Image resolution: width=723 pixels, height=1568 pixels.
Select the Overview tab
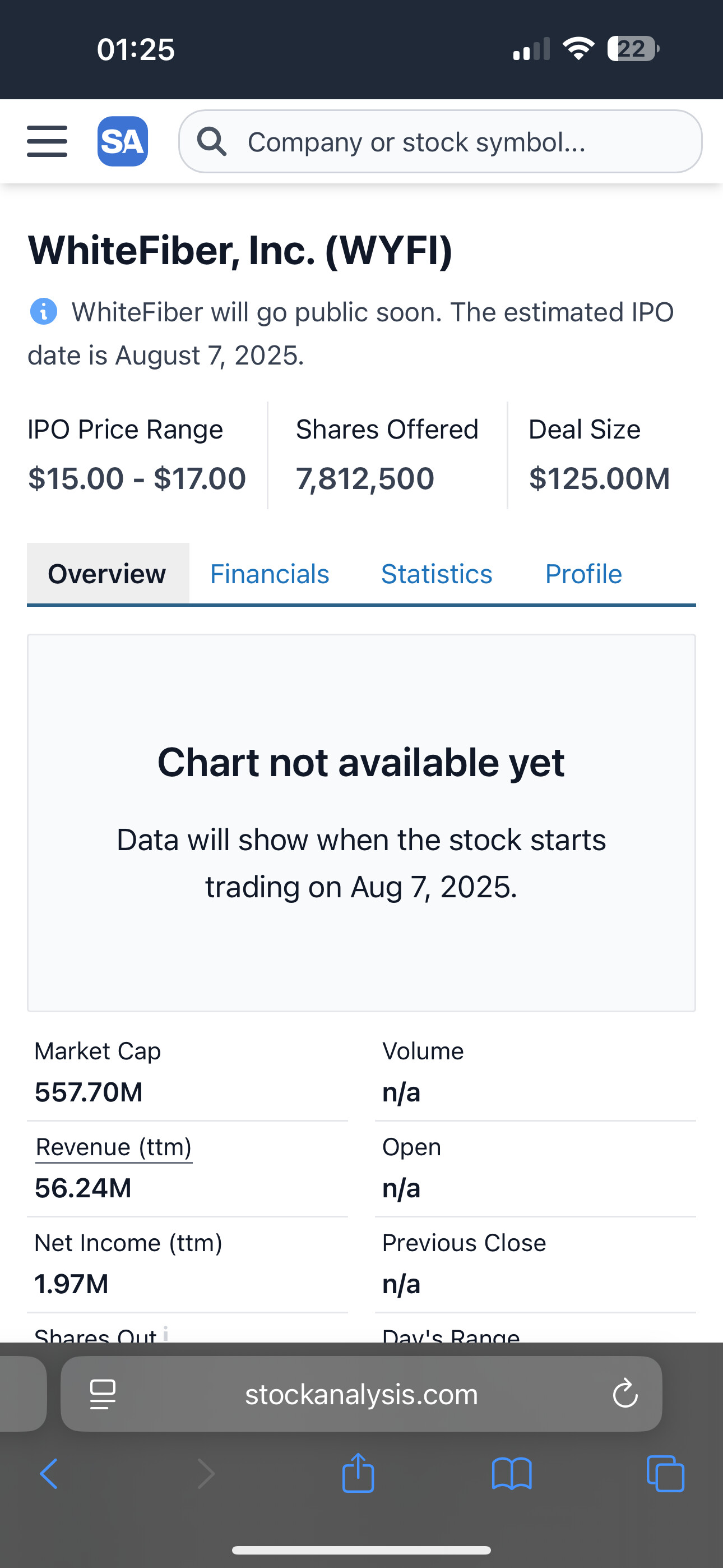[108, 573]
